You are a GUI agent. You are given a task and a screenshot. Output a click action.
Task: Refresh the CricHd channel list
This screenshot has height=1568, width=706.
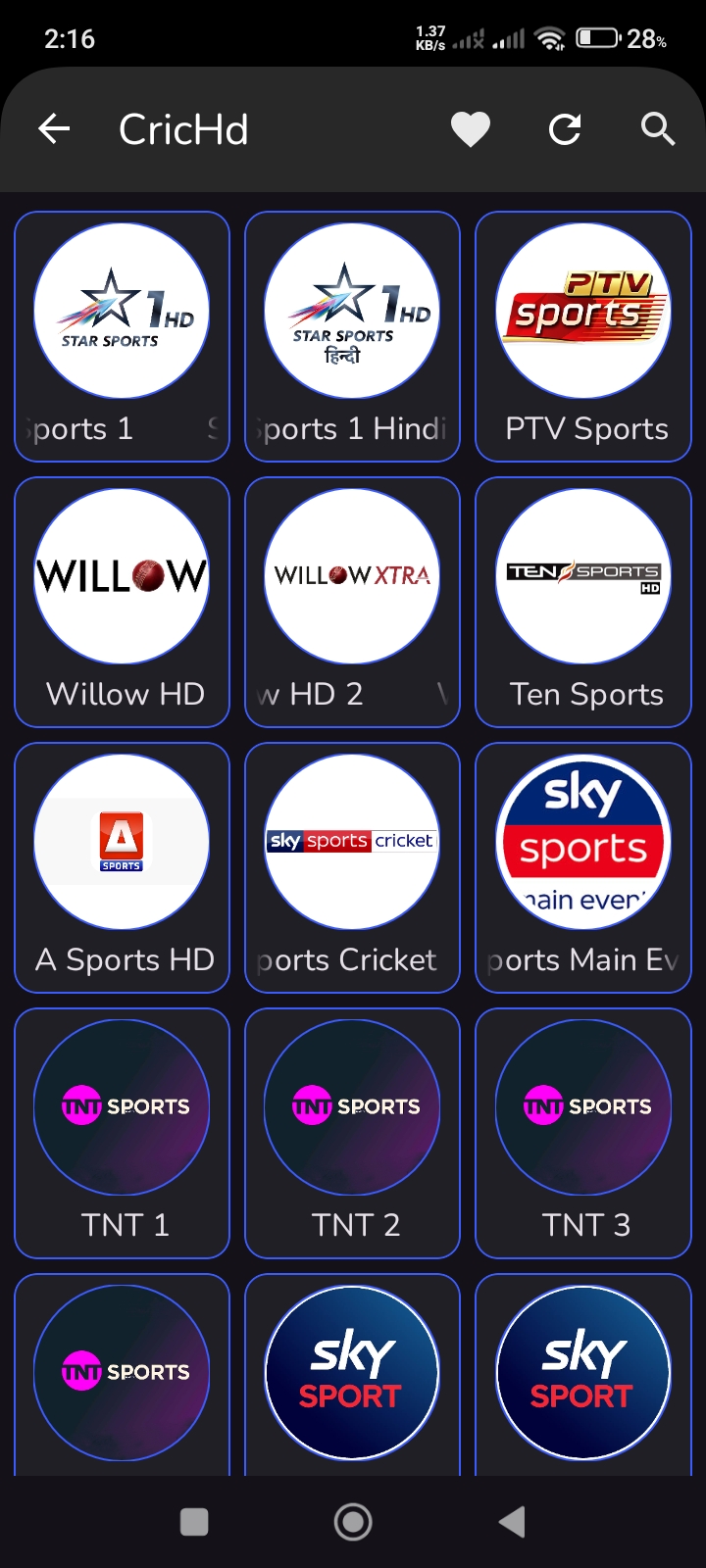pyautogui.click(x=565, y=128)
